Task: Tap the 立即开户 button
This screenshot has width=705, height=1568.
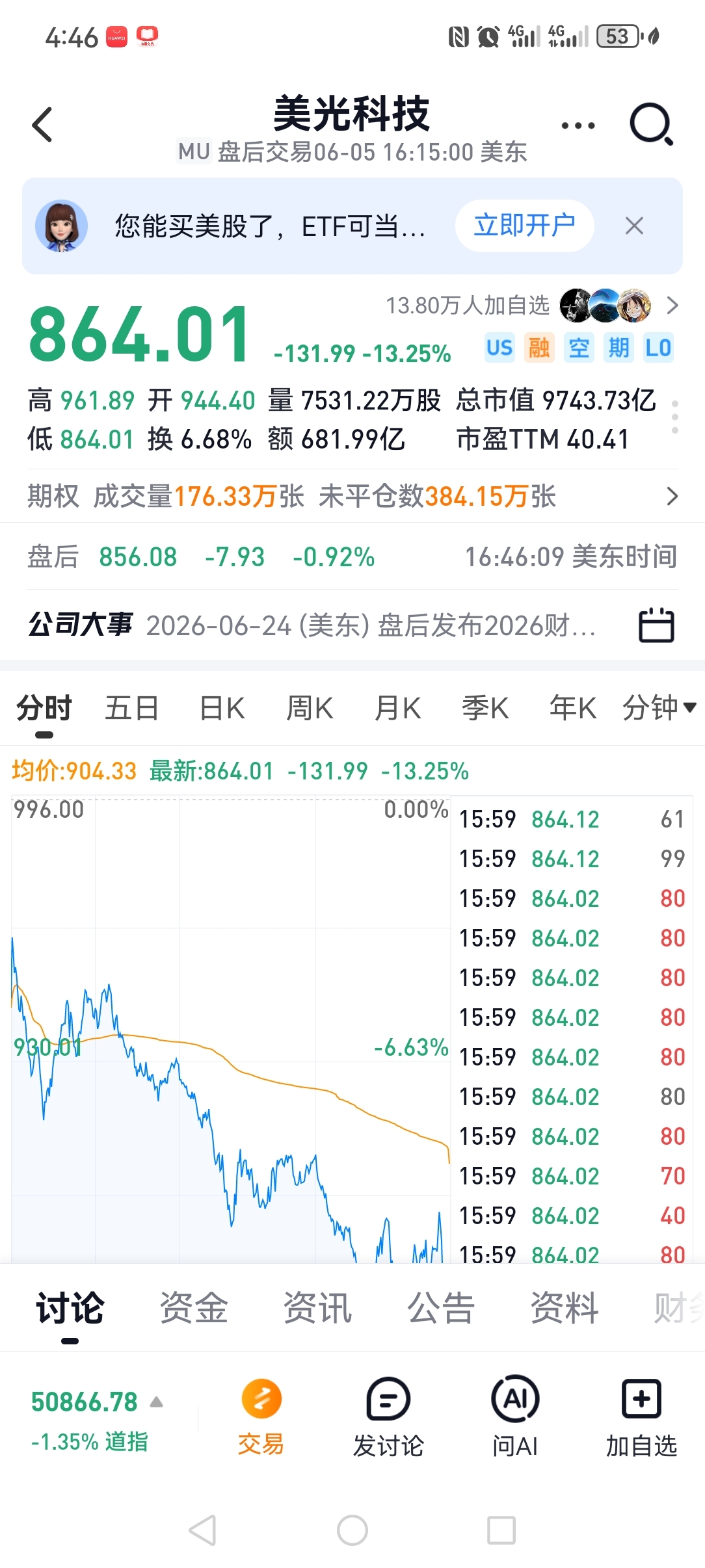Action: [524, 226]
